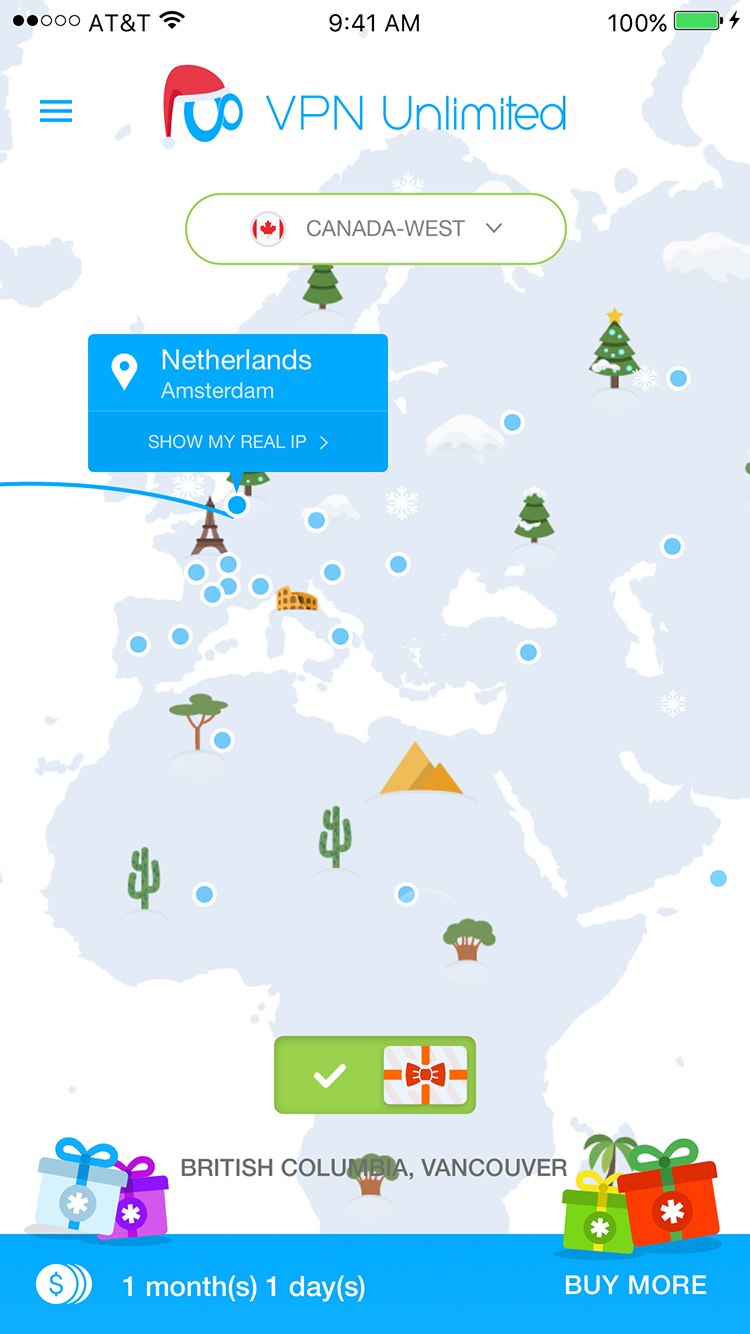This screenshot has width=750, height=1334.
Task: Open the 1 month(s) 1 day(s) subscription info
Action: pyautogui.click(x=243, y=1286)
